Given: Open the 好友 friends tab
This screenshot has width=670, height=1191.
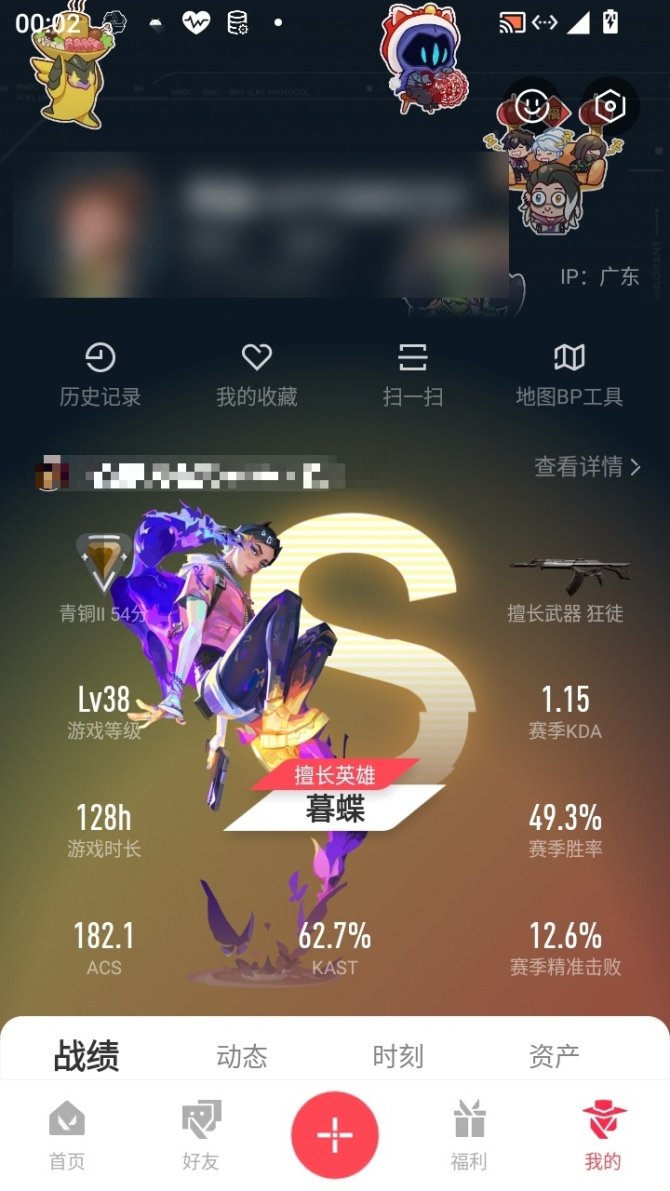Looking at the screenshot, I should [201, 1135].
